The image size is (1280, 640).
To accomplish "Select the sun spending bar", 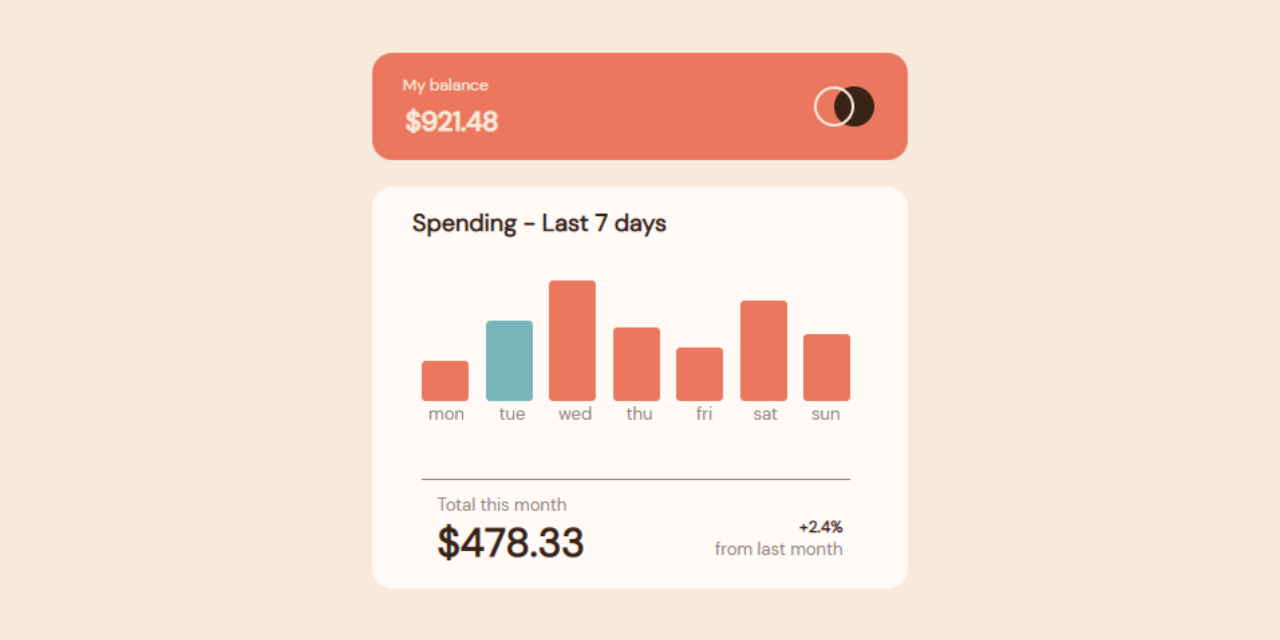I will pos(826,367).
